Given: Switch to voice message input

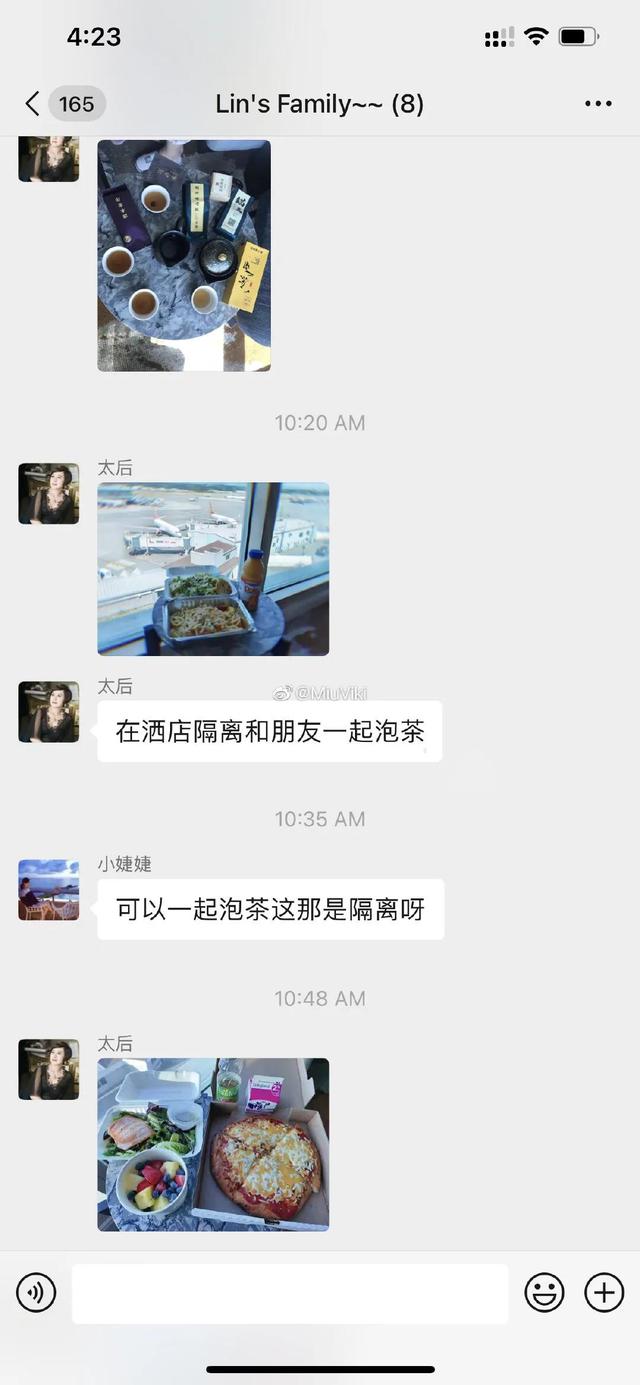Looking at the screenshot, I should (x=36, y=1293).
